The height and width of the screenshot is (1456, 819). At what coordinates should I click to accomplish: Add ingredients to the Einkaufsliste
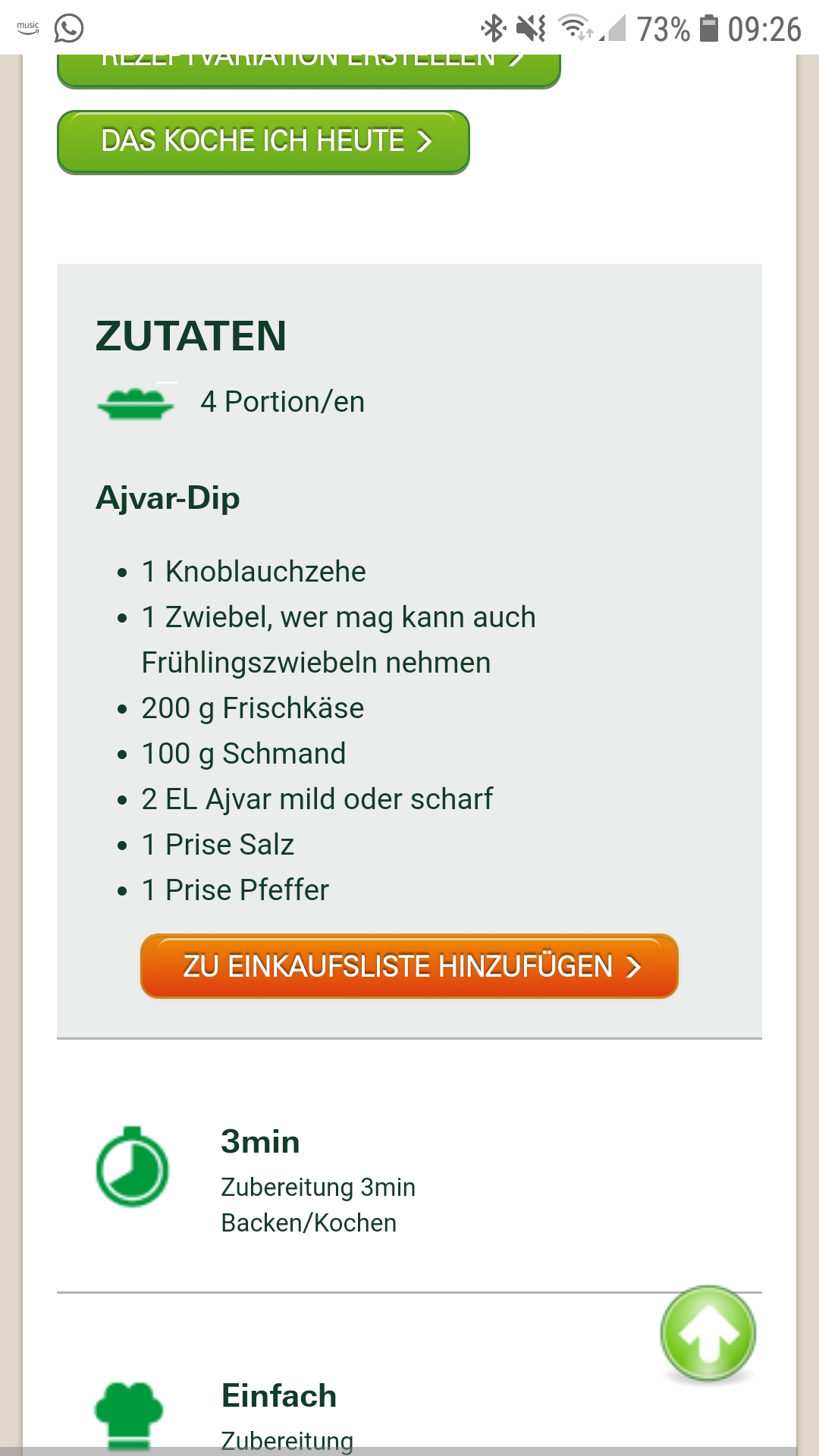coord(409,966)
